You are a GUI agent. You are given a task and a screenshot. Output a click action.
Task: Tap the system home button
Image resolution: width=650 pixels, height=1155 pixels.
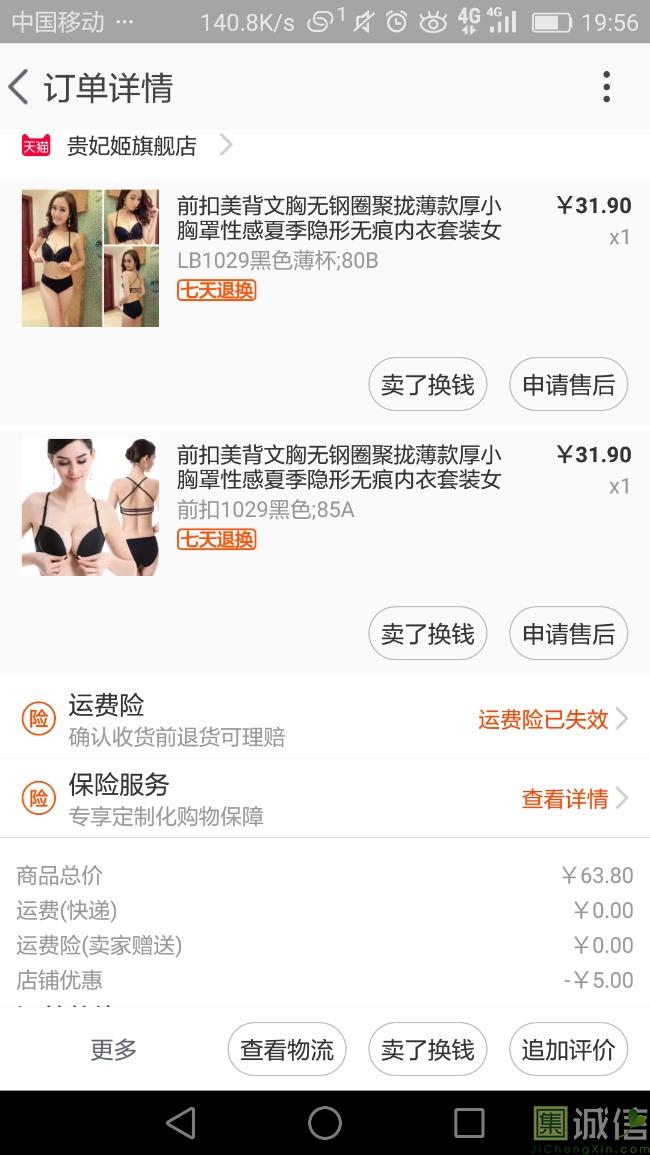click(x=325, y=1123)
